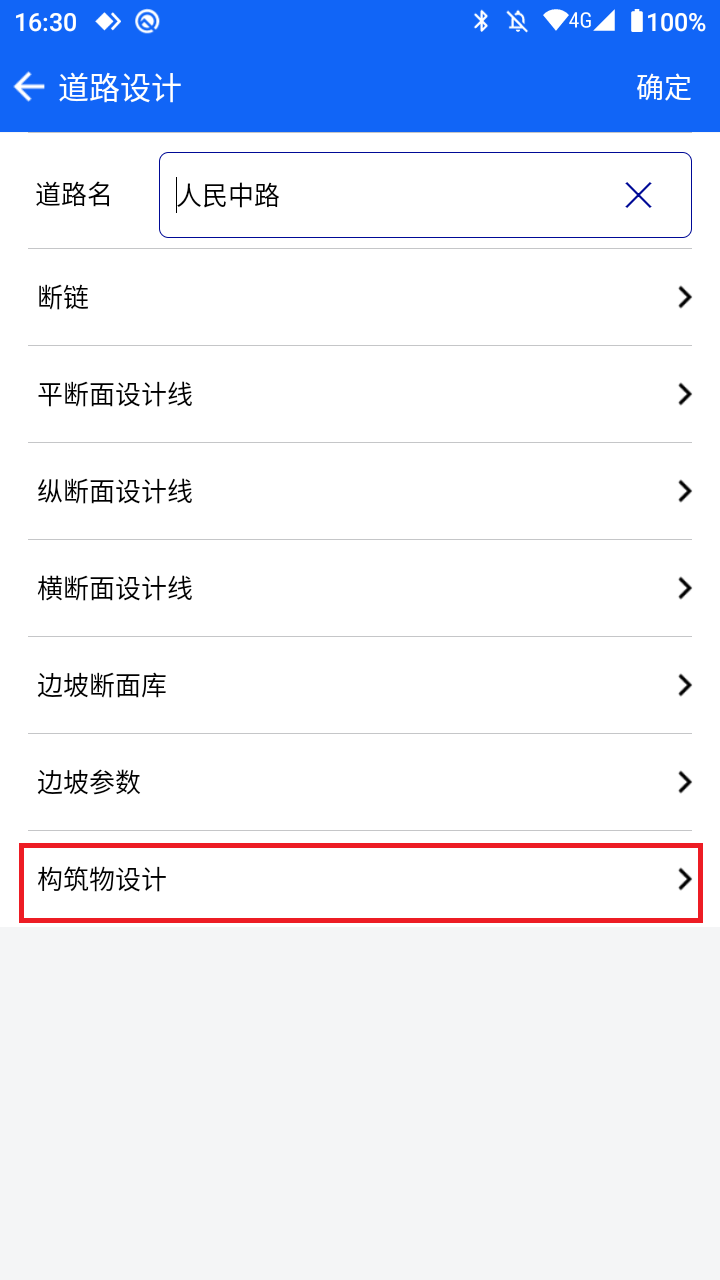Focus the 道路名 text field

tap(425, 195)
